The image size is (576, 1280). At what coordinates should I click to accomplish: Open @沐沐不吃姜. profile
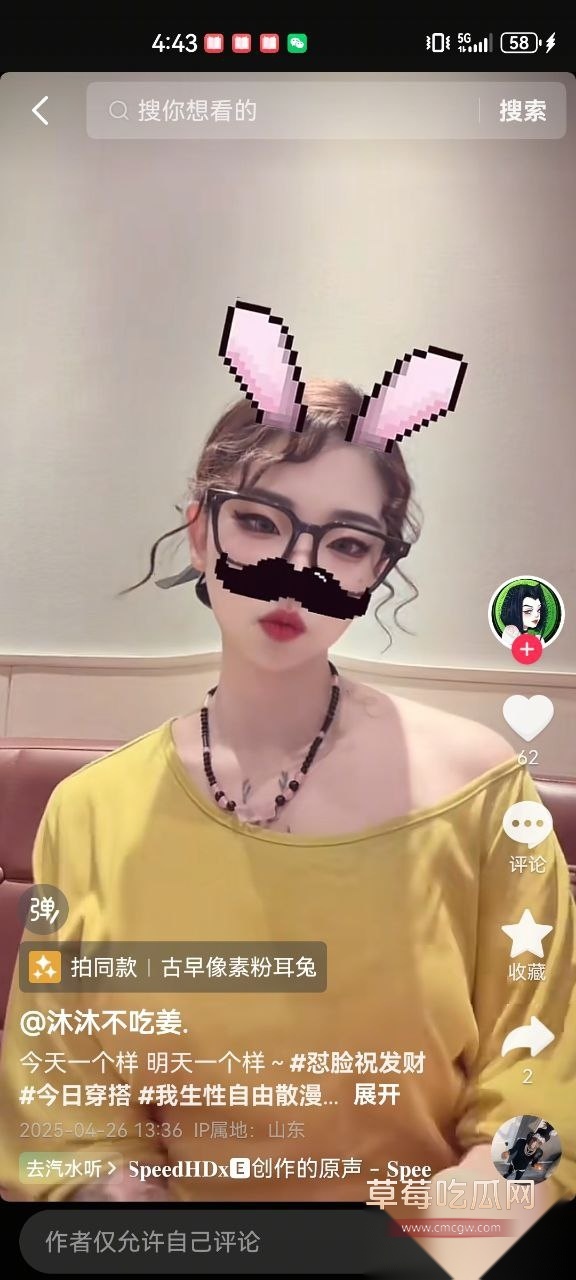[104, 1023]
